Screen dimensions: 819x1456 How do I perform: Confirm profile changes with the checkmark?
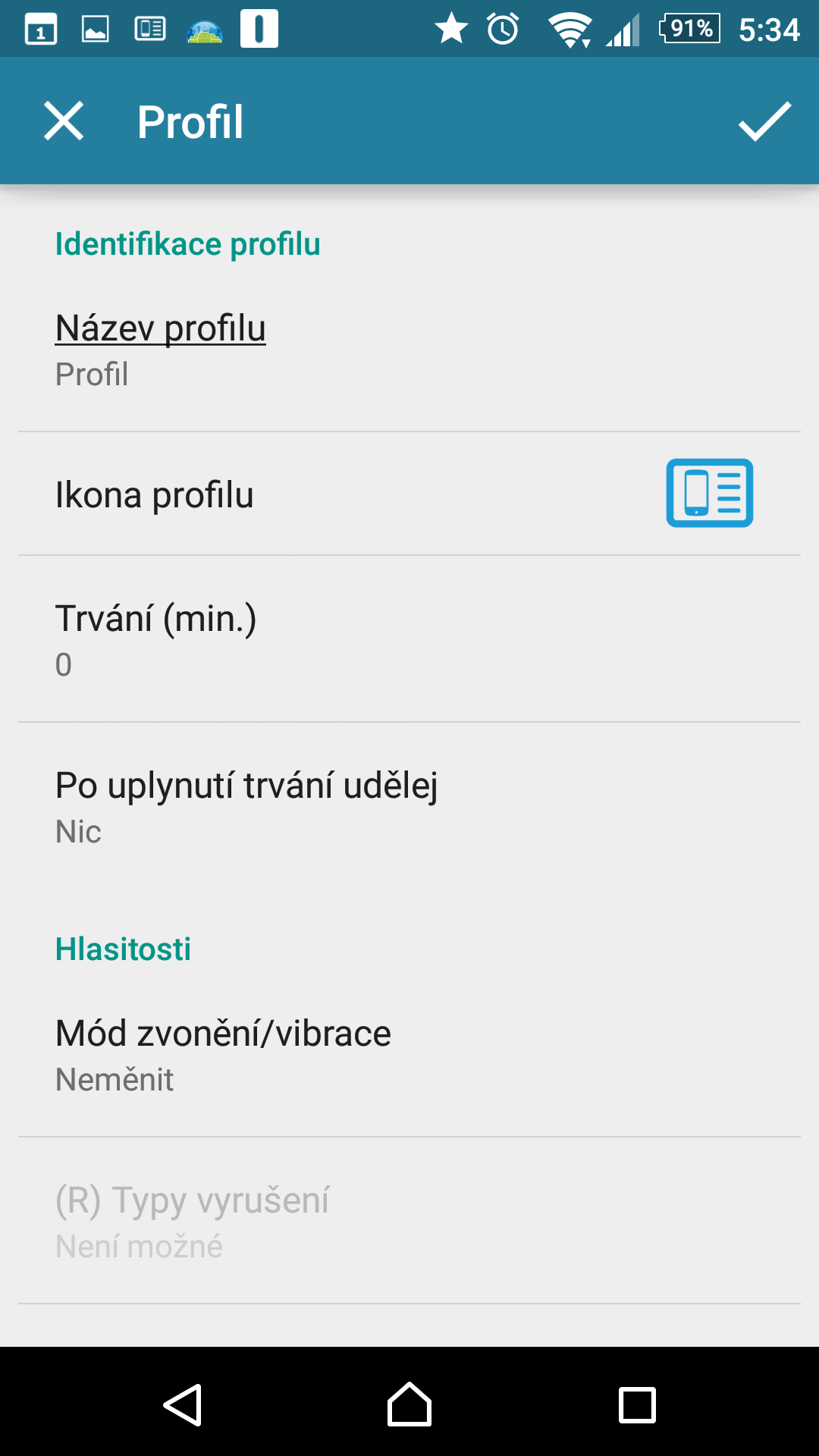[x=764, y=121]
